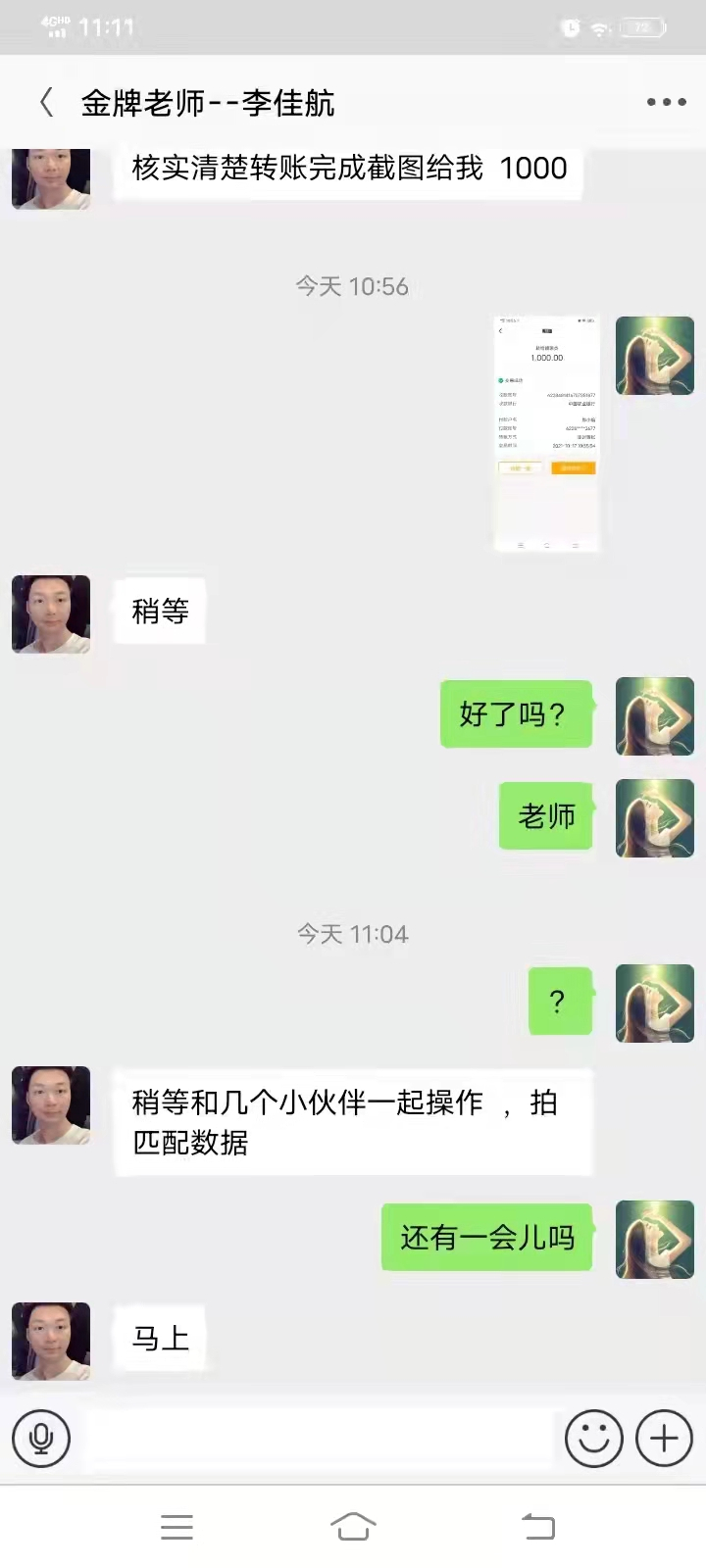This screenshot has width=706, height=1568.
Task: Open teacher's avatar next to 稍等
Action: pyautogui.click(x=51, y=613)
